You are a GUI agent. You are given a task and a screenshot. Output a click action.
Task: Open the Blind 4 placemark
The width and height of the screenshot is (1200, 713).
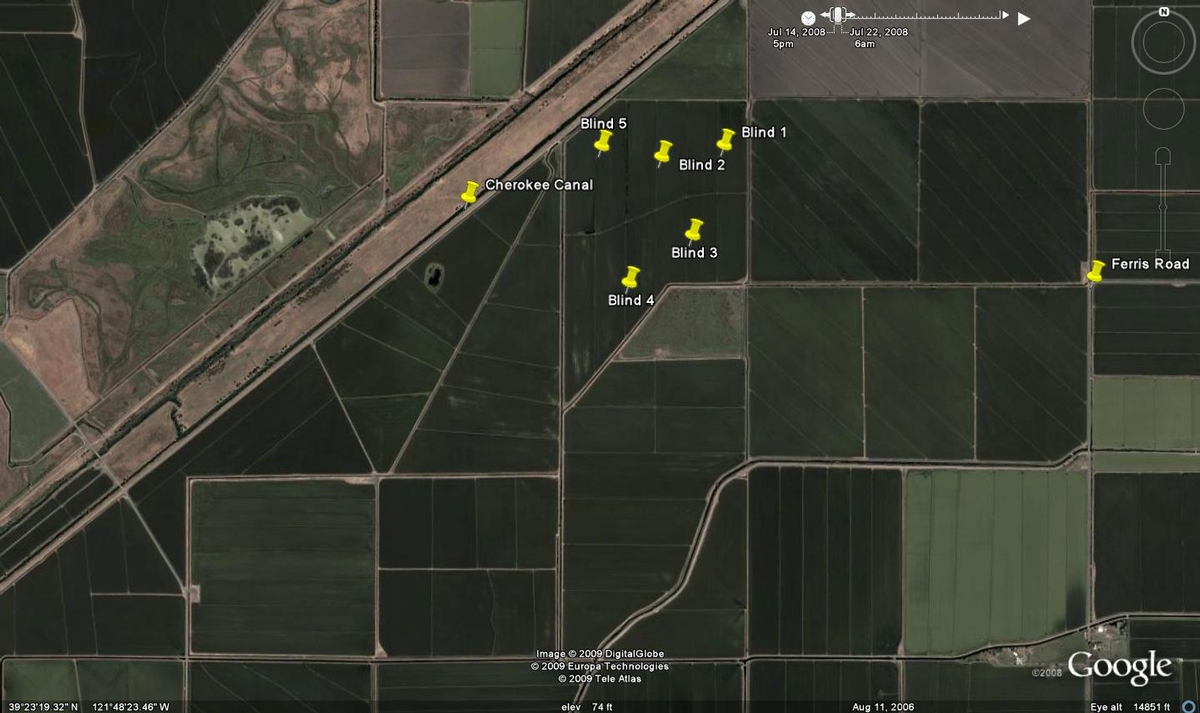pos(631,276)
